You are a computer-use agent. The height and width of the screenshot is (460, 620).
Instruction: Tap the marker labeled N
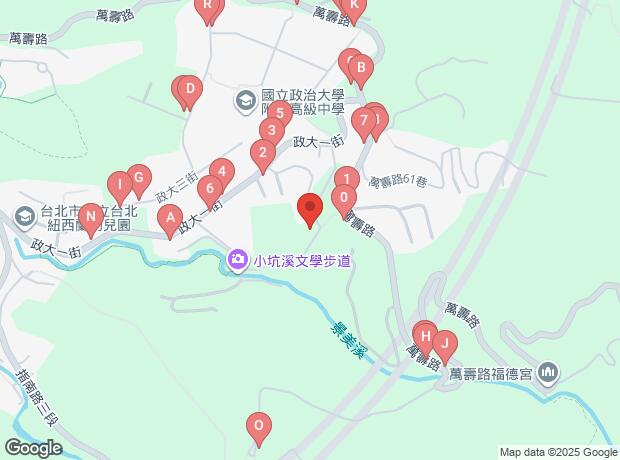91,221
